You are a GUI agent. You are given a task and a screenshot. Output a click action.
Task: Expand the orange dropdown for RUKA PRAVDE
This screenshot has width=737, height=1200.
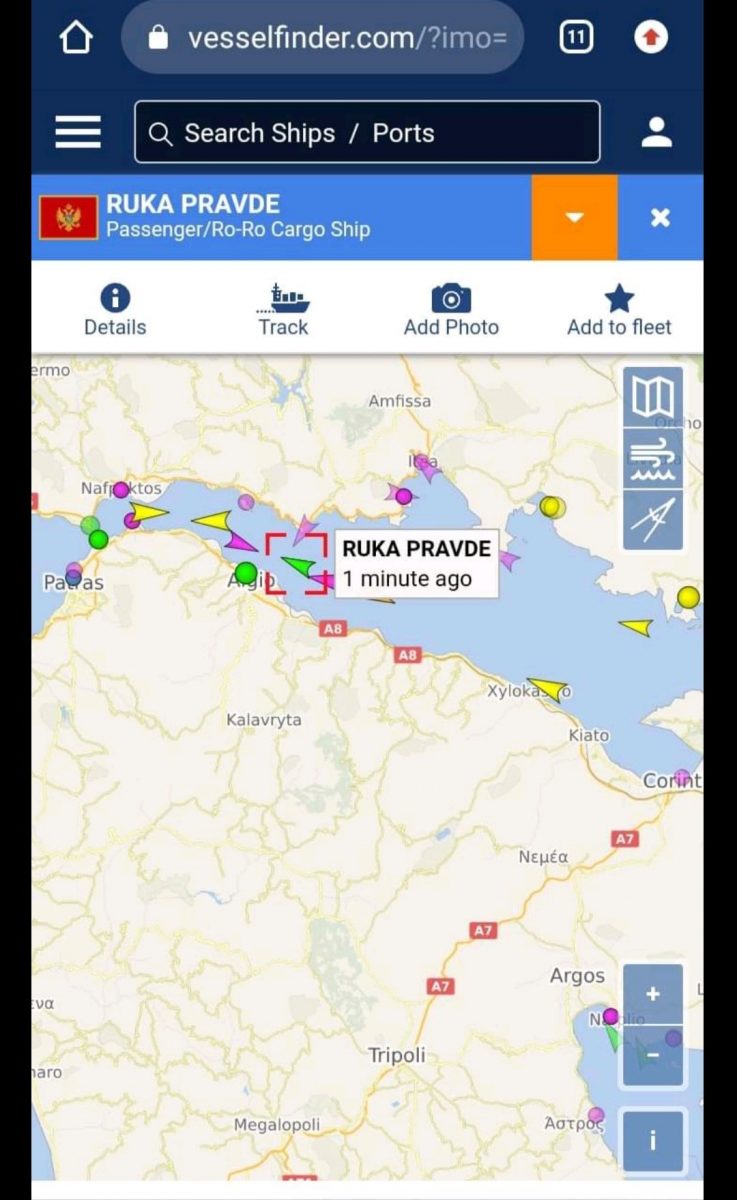point(574,217)
